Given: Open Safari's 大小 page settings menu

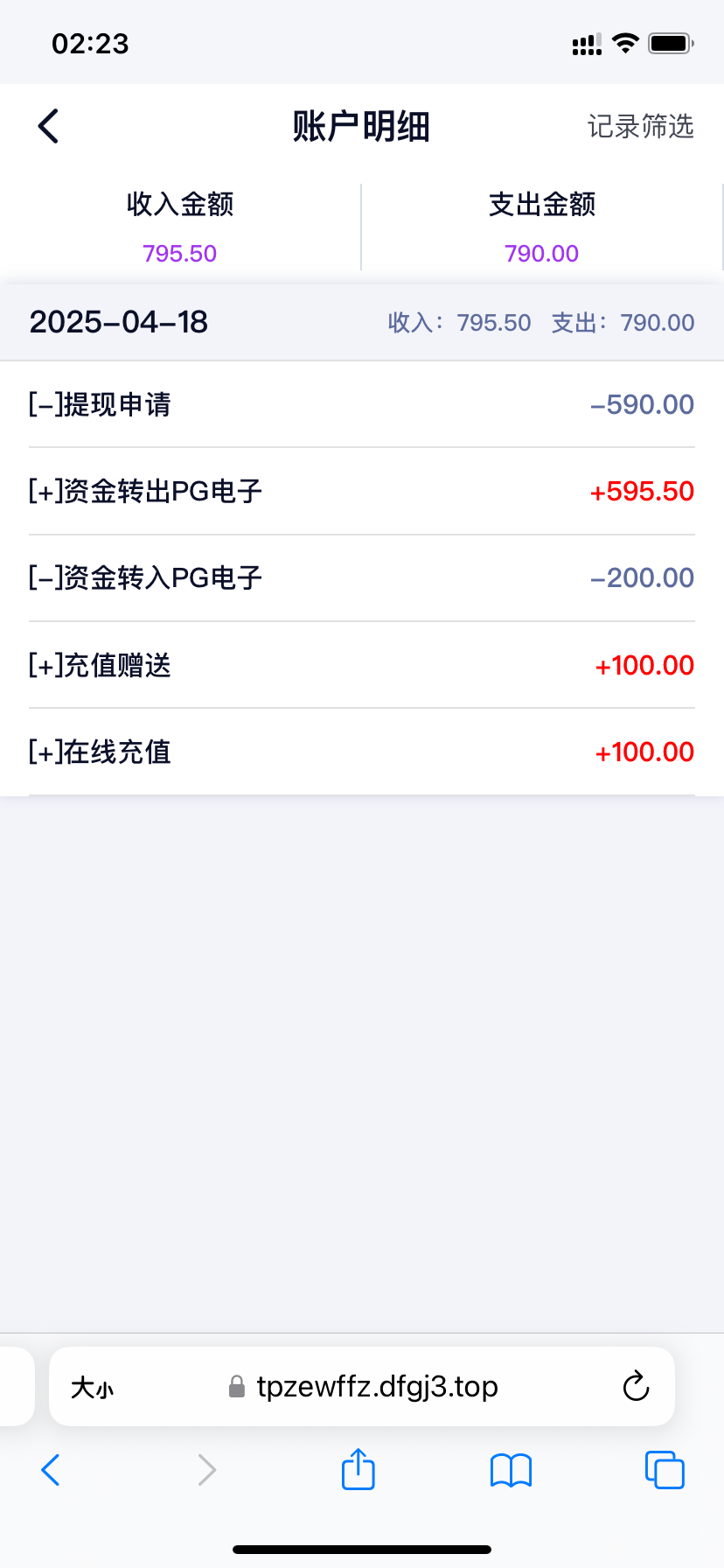Looking at the screenshot, I should coord(92,1387).
